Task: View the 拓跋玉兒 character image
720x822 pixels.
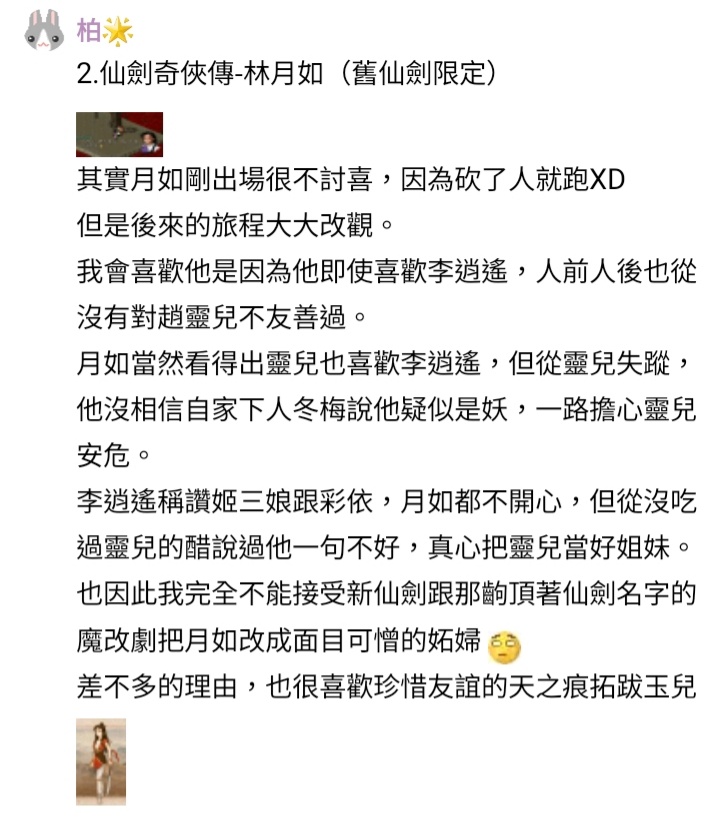Action: [100, 761]
